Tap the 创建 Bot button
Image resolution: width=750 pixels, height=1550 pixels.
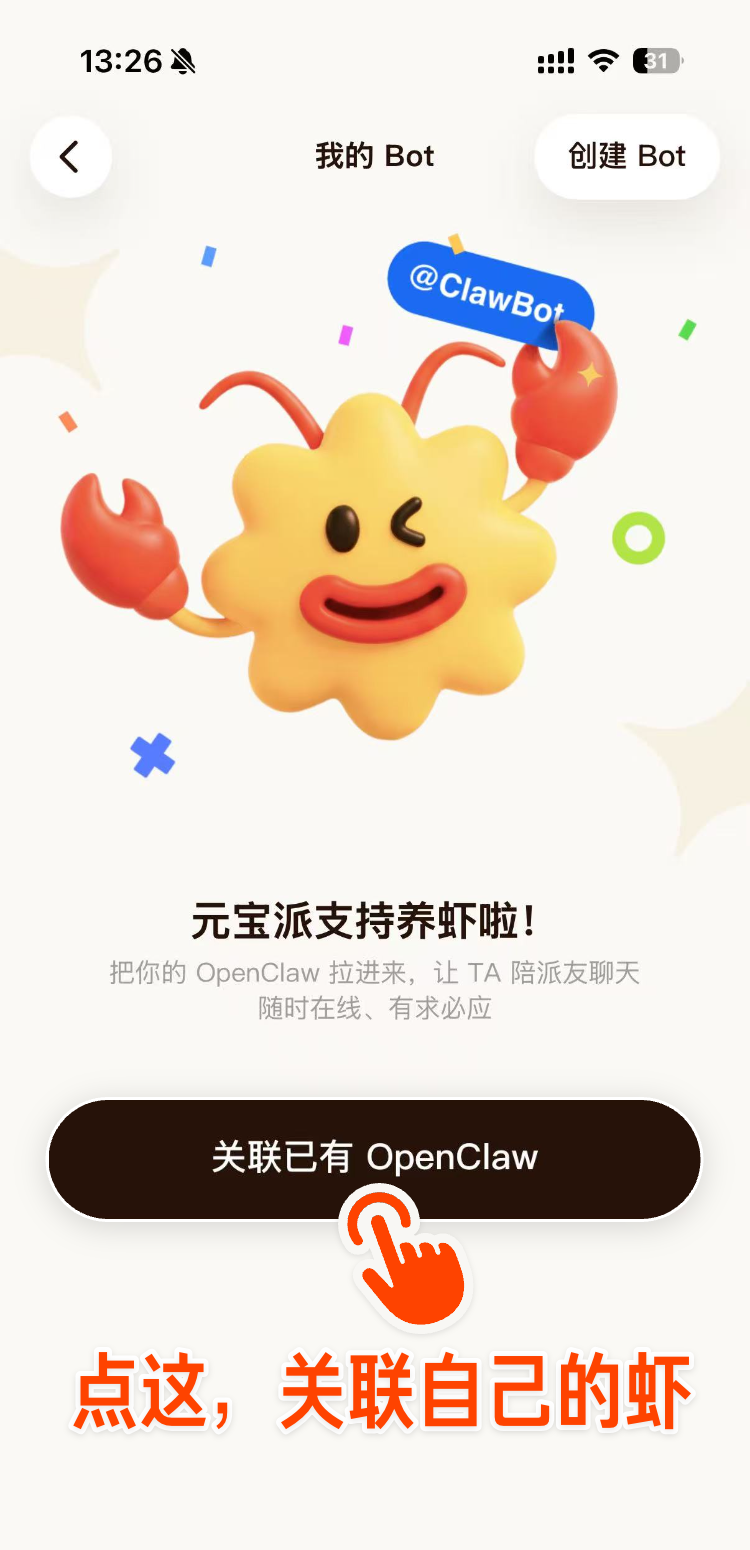coord(626,157)
